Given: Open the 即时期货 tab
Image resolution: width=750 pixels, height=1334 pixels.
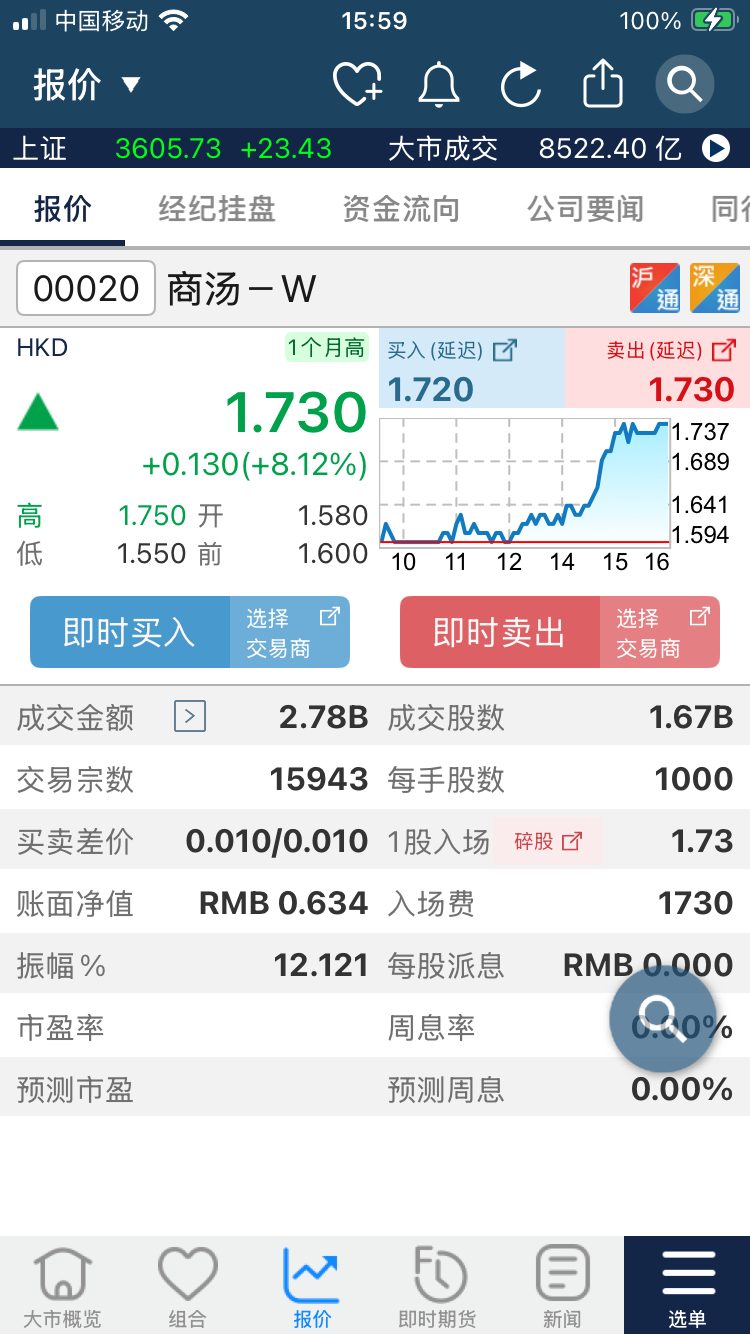Looking at the screenshot, I should 437,1286.
